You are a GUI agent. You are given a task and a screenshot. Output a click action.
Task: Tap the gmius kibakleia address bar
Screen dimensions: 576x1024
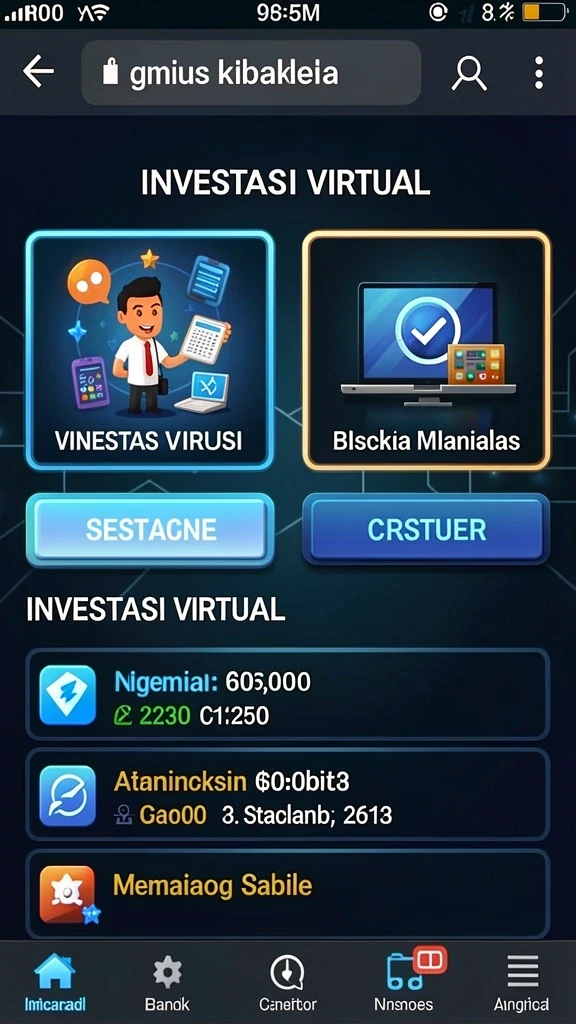(251, 73)
